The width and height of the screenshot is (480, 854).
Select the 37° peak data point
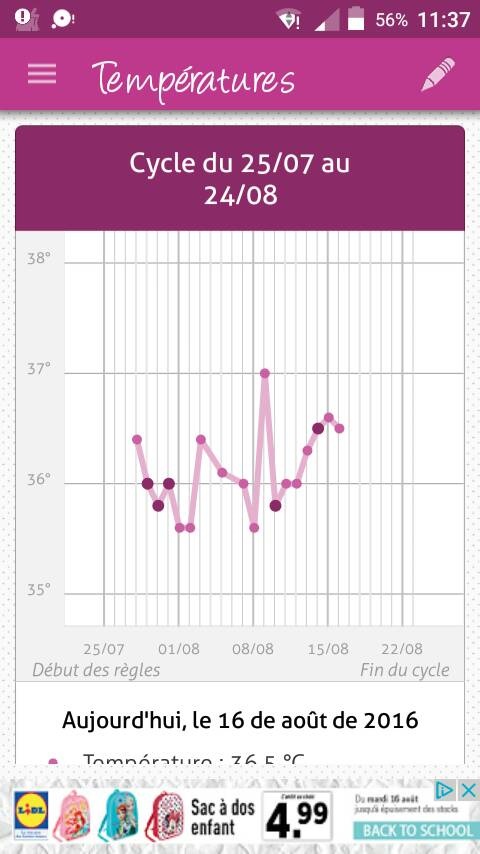(265, 374)
